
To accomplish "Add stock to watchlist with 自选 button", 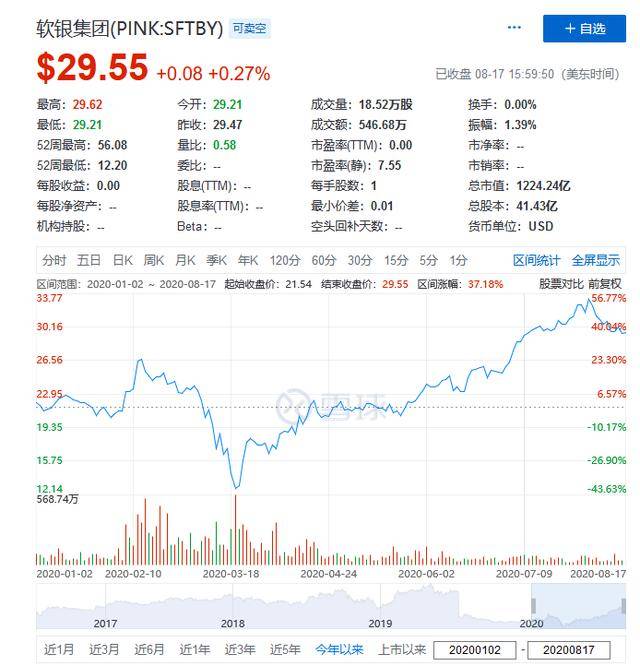I will coord(583,28).
